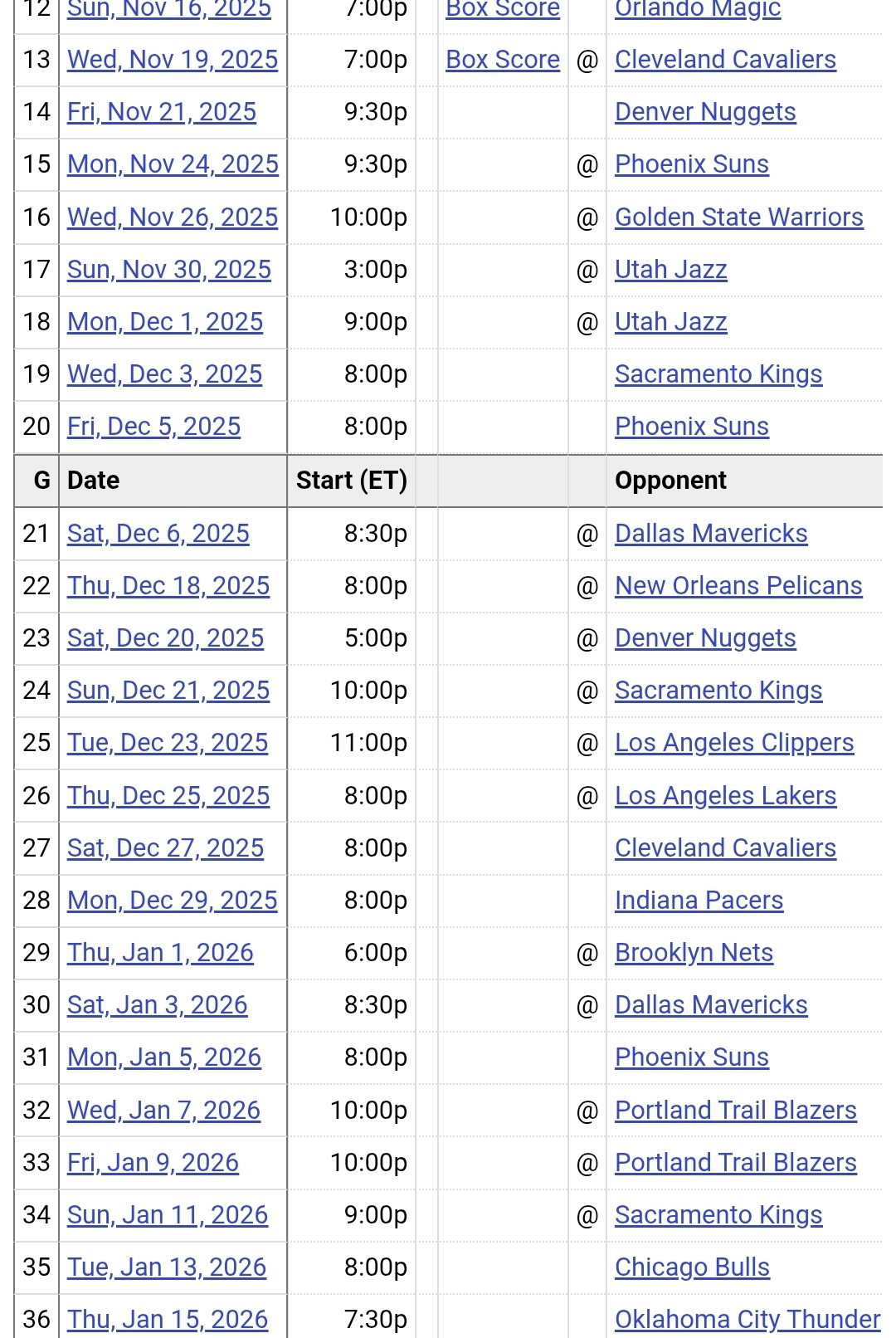Open the Wed, Nov 19, 2025 date link
The height and width of the screenshot is (1338, 896).
[x=173, y=60]
